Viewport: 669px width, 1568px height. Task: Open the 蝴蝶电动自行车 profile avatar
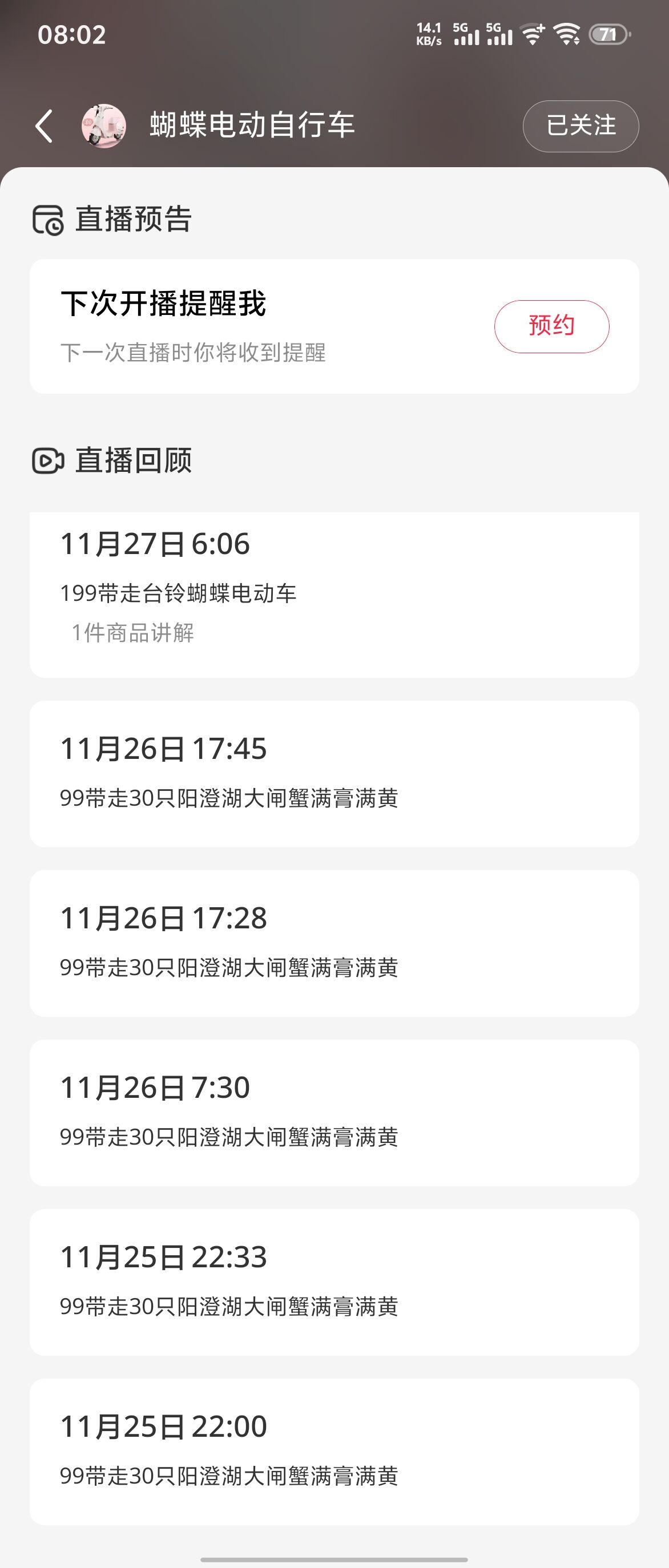pos(104,126)
